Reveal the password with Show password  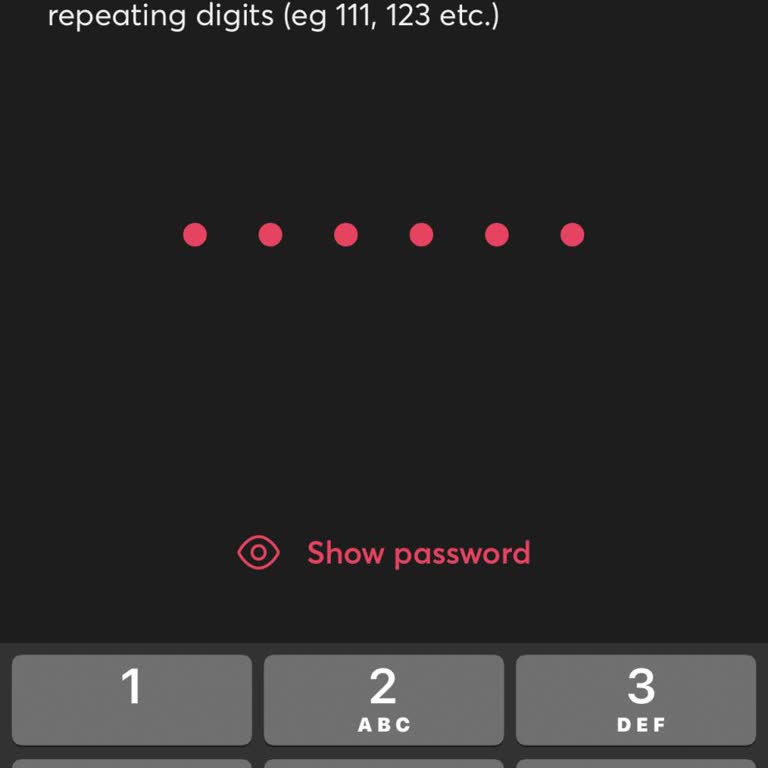pyautogui.click(x=385, y=553)
